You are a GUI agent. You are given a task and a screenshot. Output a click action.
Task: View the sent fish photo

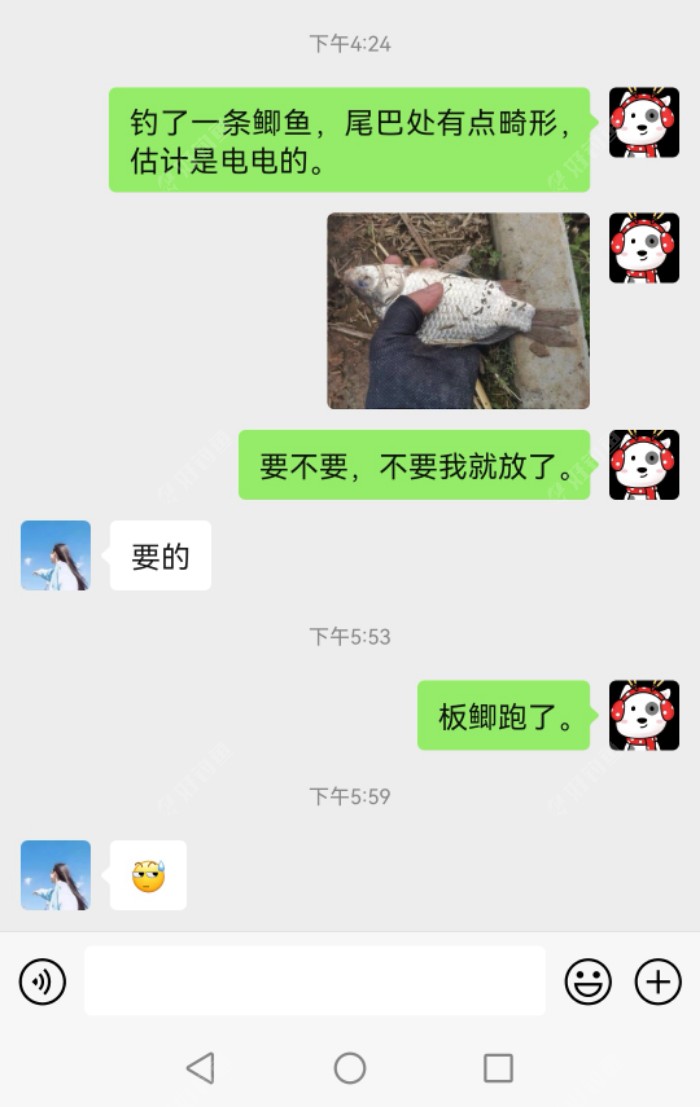pyautogui.click(x=458, y=310)
